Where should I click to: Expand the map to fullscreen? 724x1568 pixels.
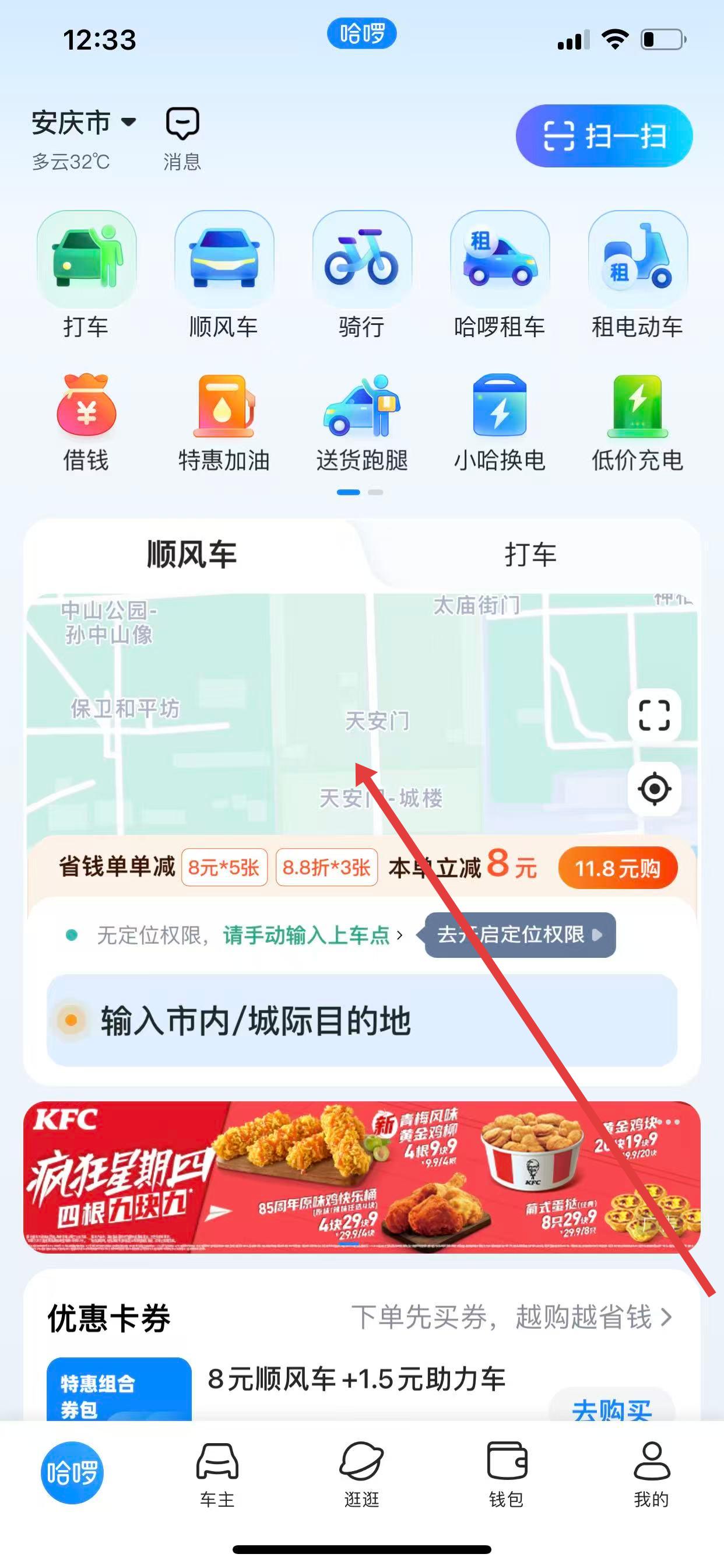pos(654,715)
